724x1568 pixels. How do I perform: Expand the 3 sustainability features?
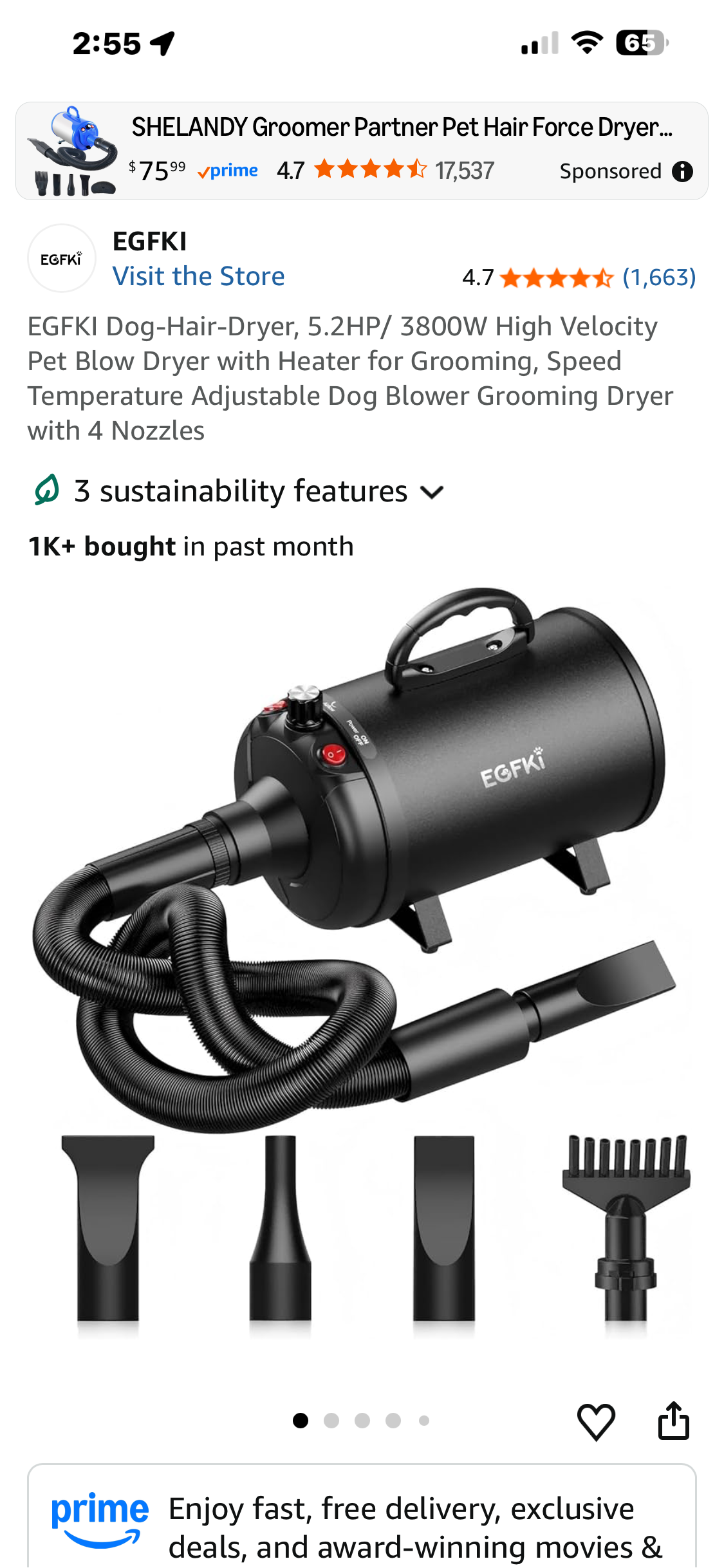239,492
